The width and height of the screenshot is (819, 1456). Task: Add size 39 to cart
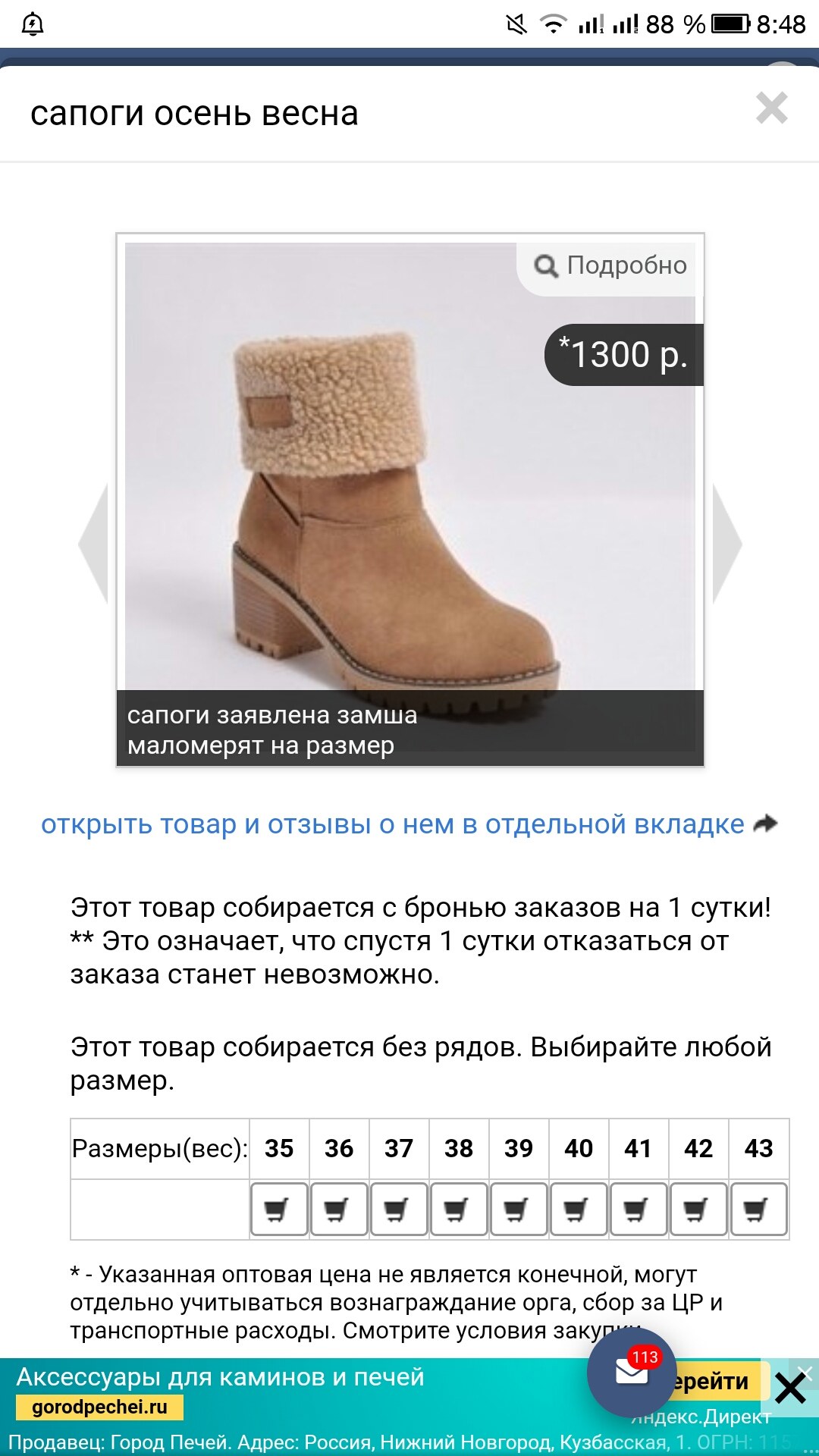coord(519,1209)
